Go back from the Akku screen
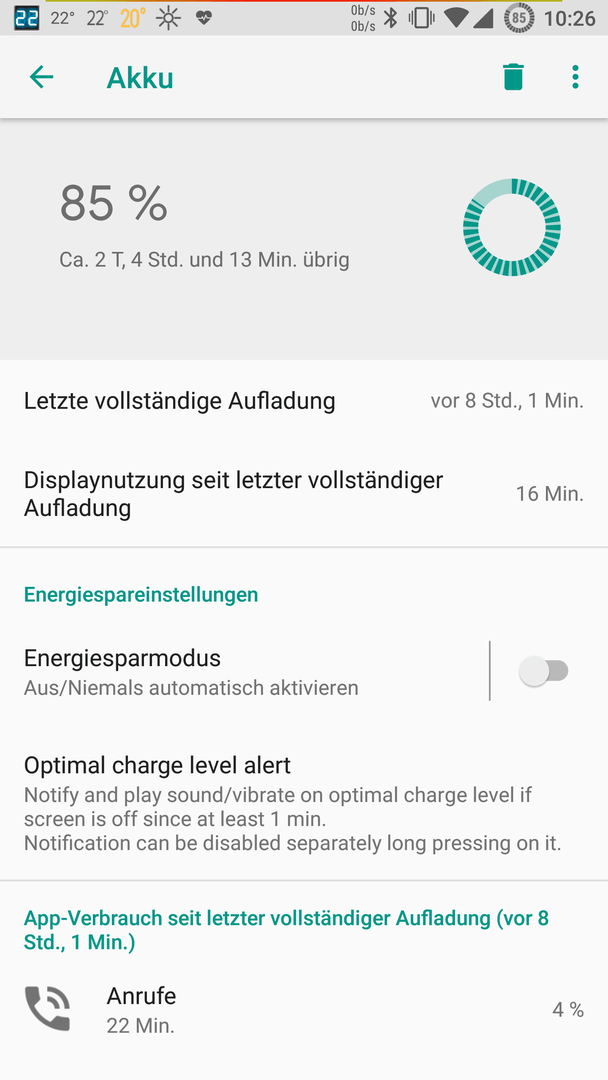Image resolution: width=608 pixels, height=1080 pixels. (41, 77)
